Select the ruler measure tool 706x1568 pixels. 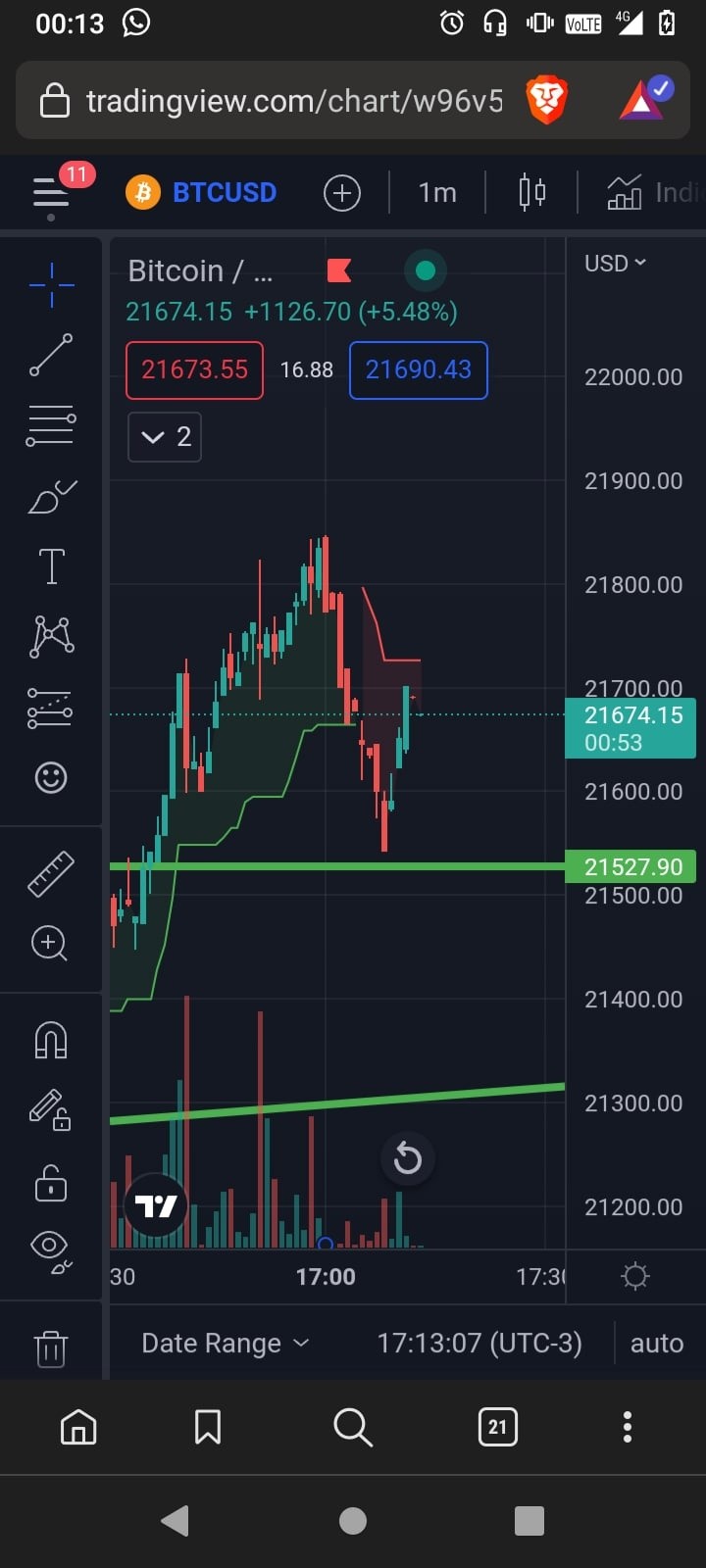(x=51, y=873)
